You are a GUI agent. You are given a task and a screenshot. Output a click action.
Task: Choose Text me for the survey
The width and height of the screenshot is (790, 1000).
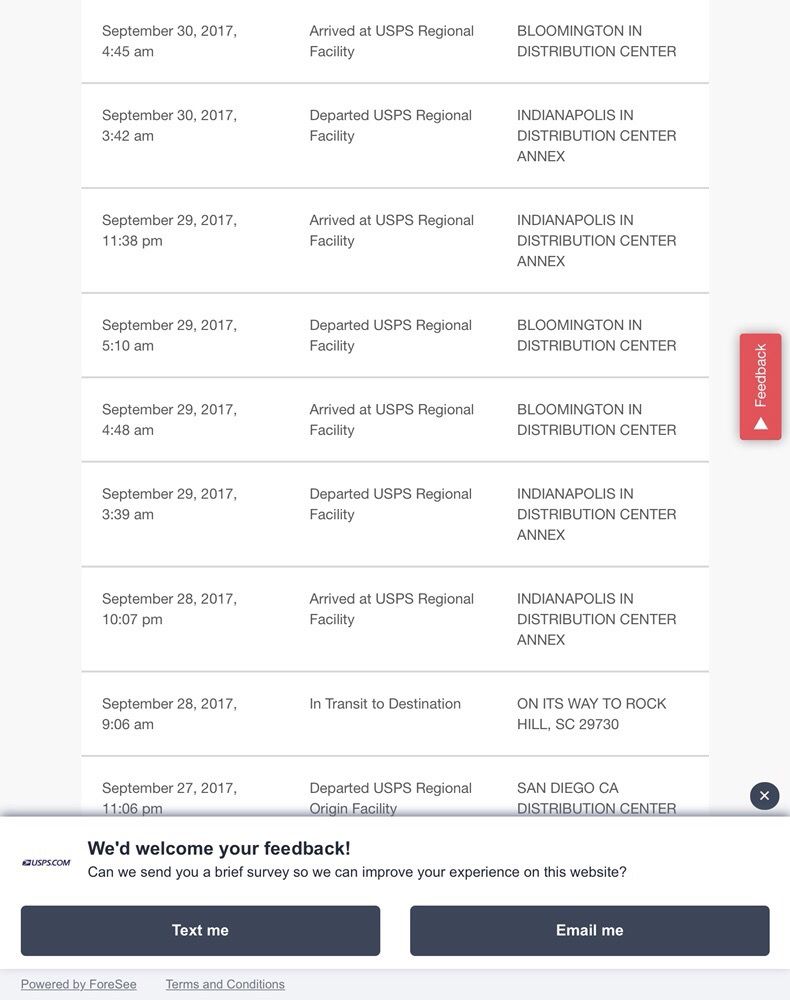click(200, 930)
